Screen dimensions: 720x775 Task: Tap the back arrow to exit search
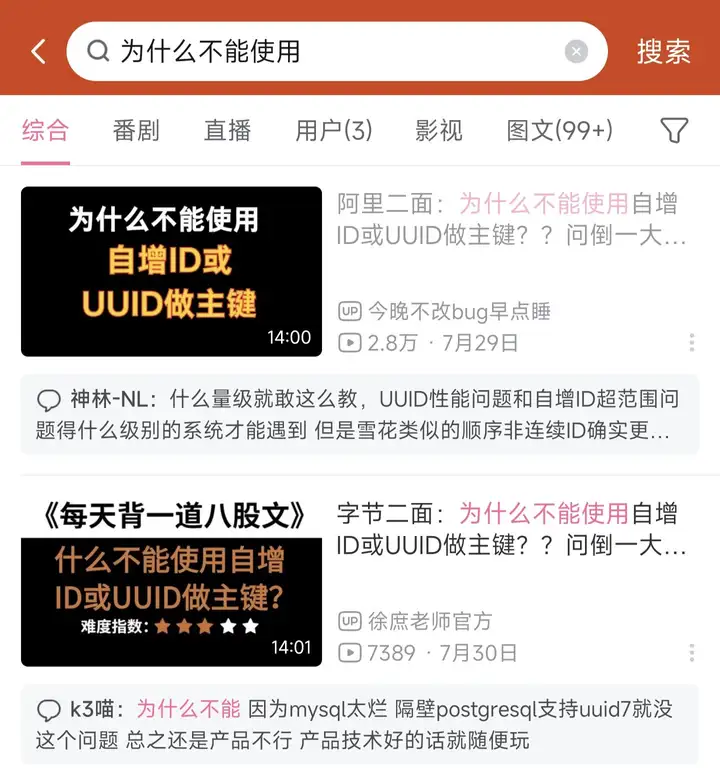(37, 51)
